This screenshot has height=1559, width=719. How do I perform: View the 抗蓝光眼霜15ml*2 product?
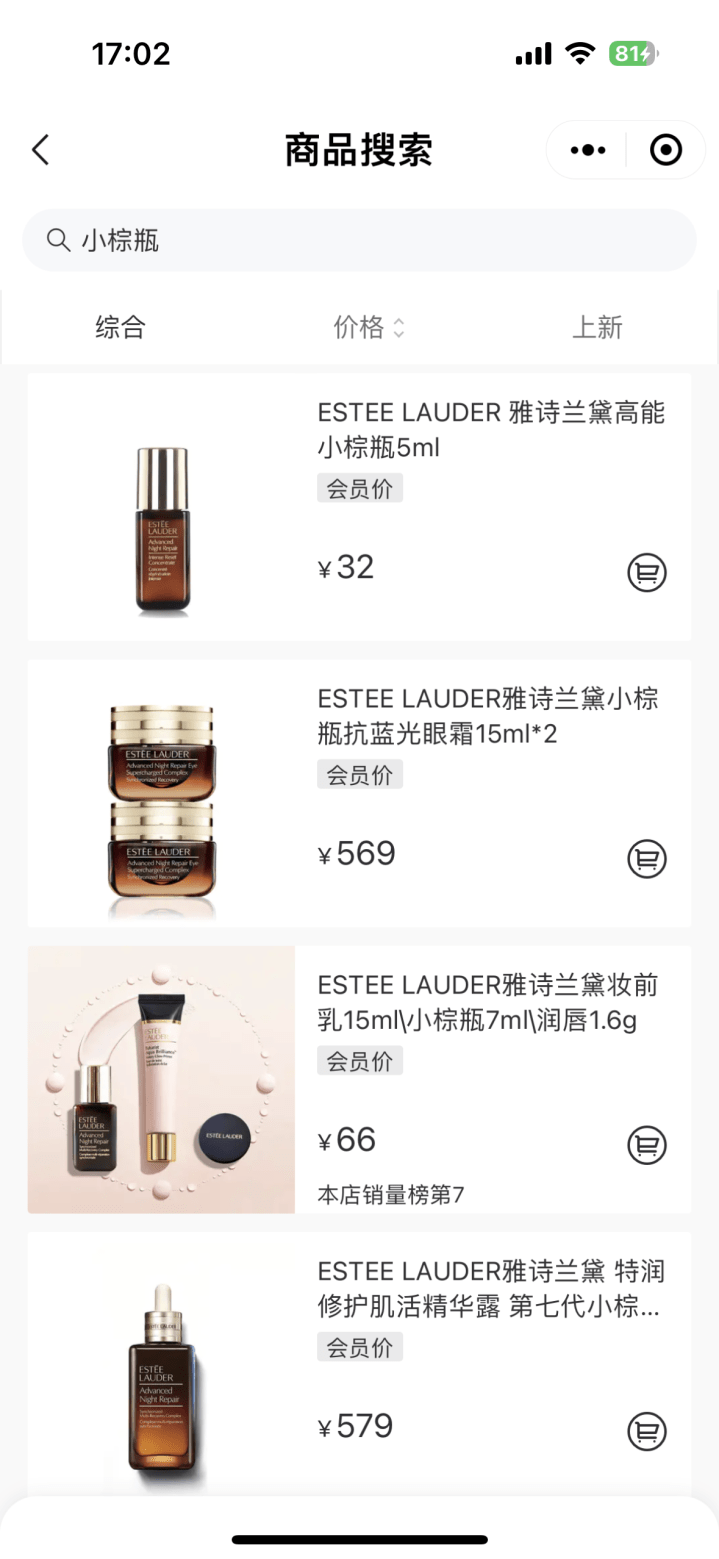pyautogui.click(x=488, y=715)
